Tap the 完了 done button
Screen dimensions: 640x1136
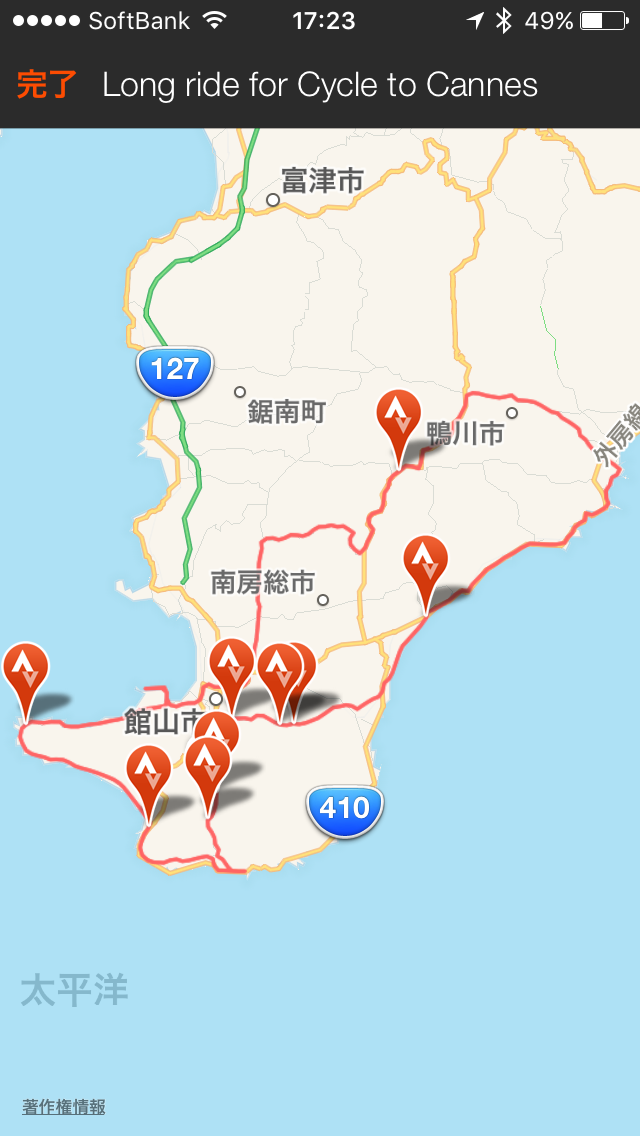coord(46,86)
